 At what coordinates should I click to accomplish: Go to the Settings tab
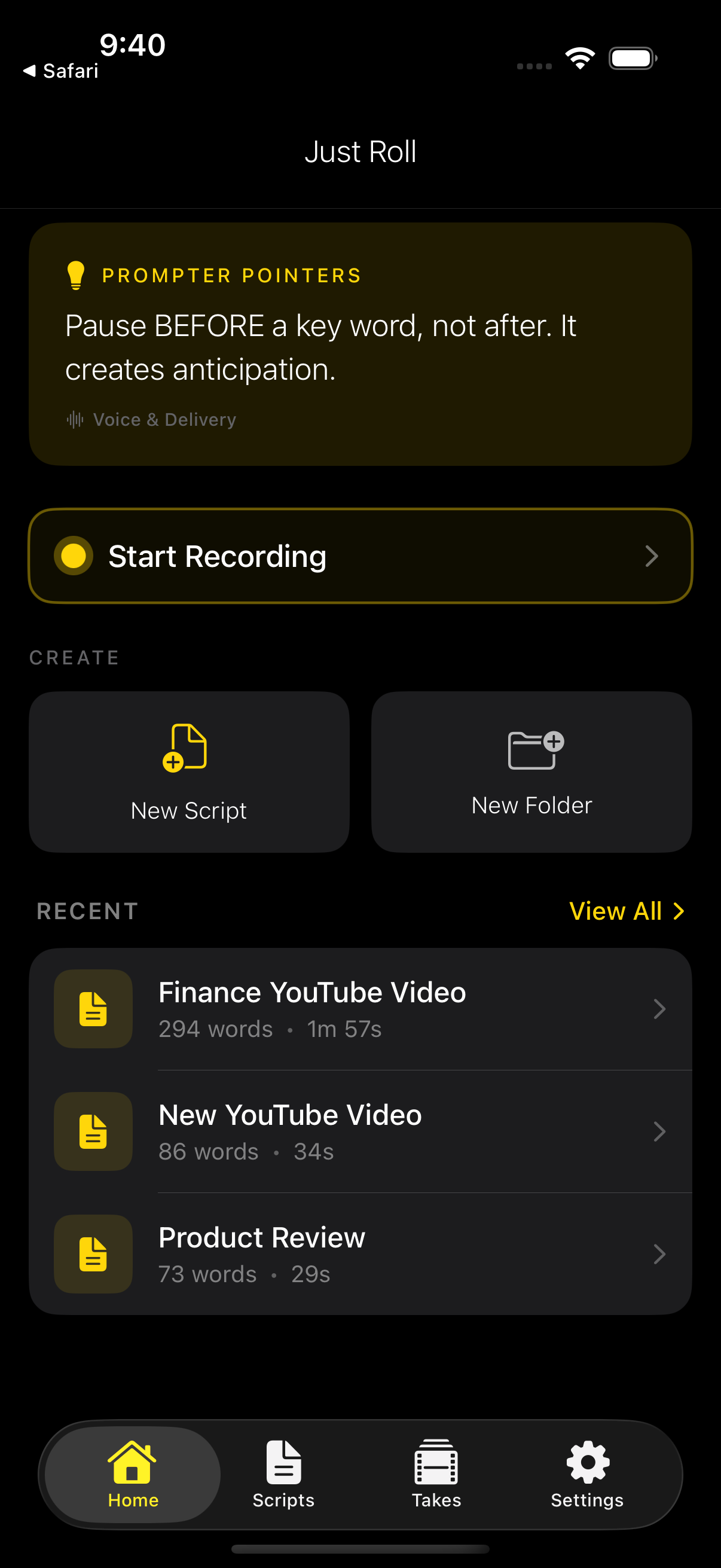click(587, 1474)
